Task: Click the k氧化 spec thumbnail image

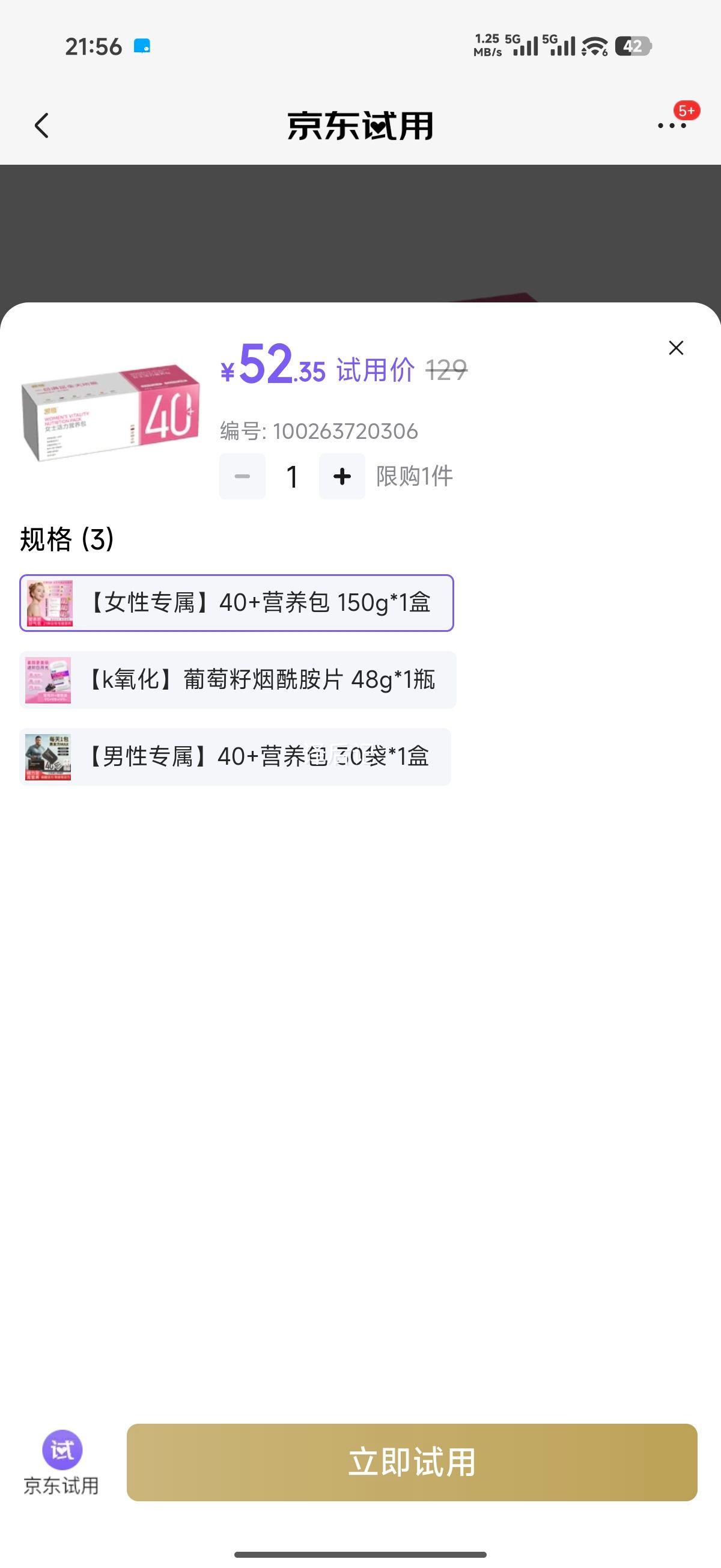Action: point(48,681)
